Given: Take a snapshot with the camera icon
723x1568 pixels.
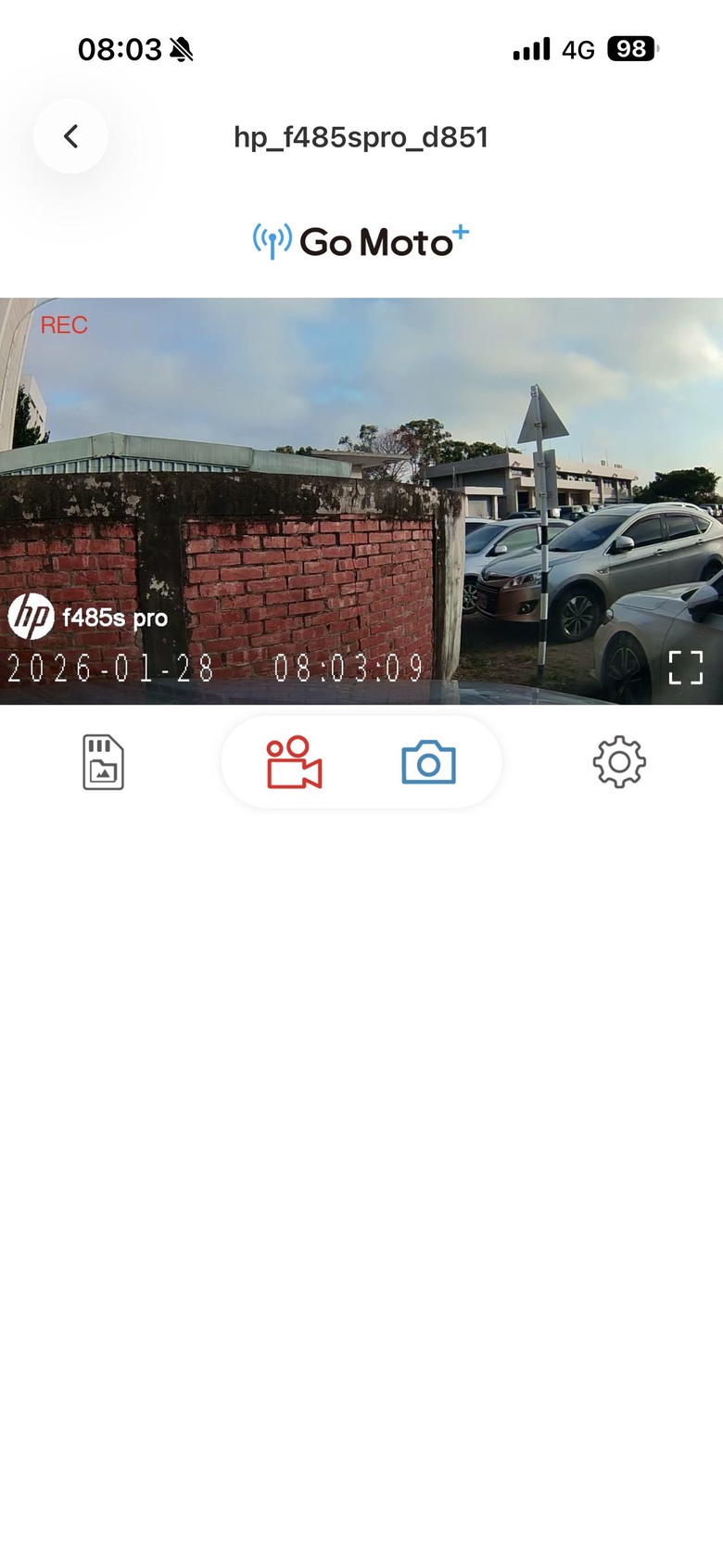Looking at the screenshot, I should (x=428, y=762).
